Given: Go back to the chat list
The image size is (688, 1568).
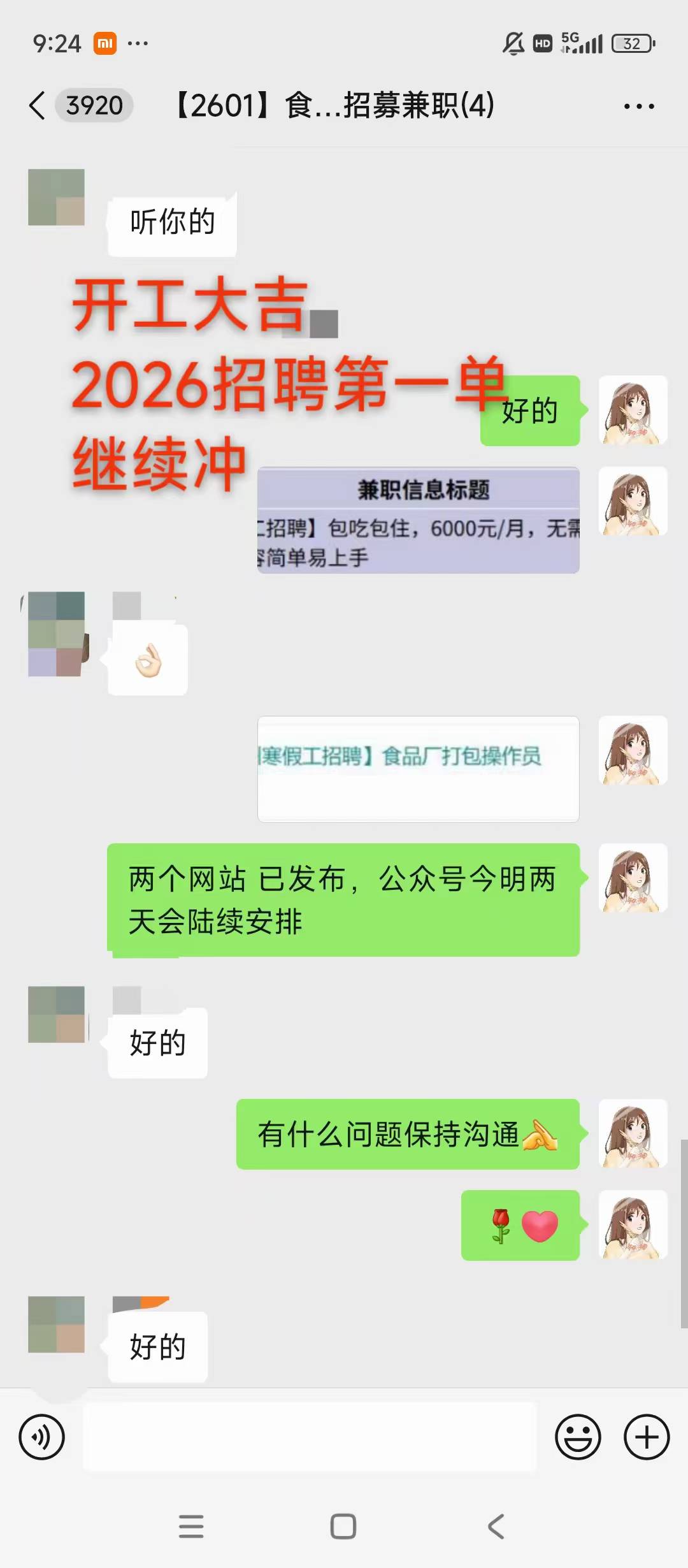Looking at the screenshot, I should 38,105.
